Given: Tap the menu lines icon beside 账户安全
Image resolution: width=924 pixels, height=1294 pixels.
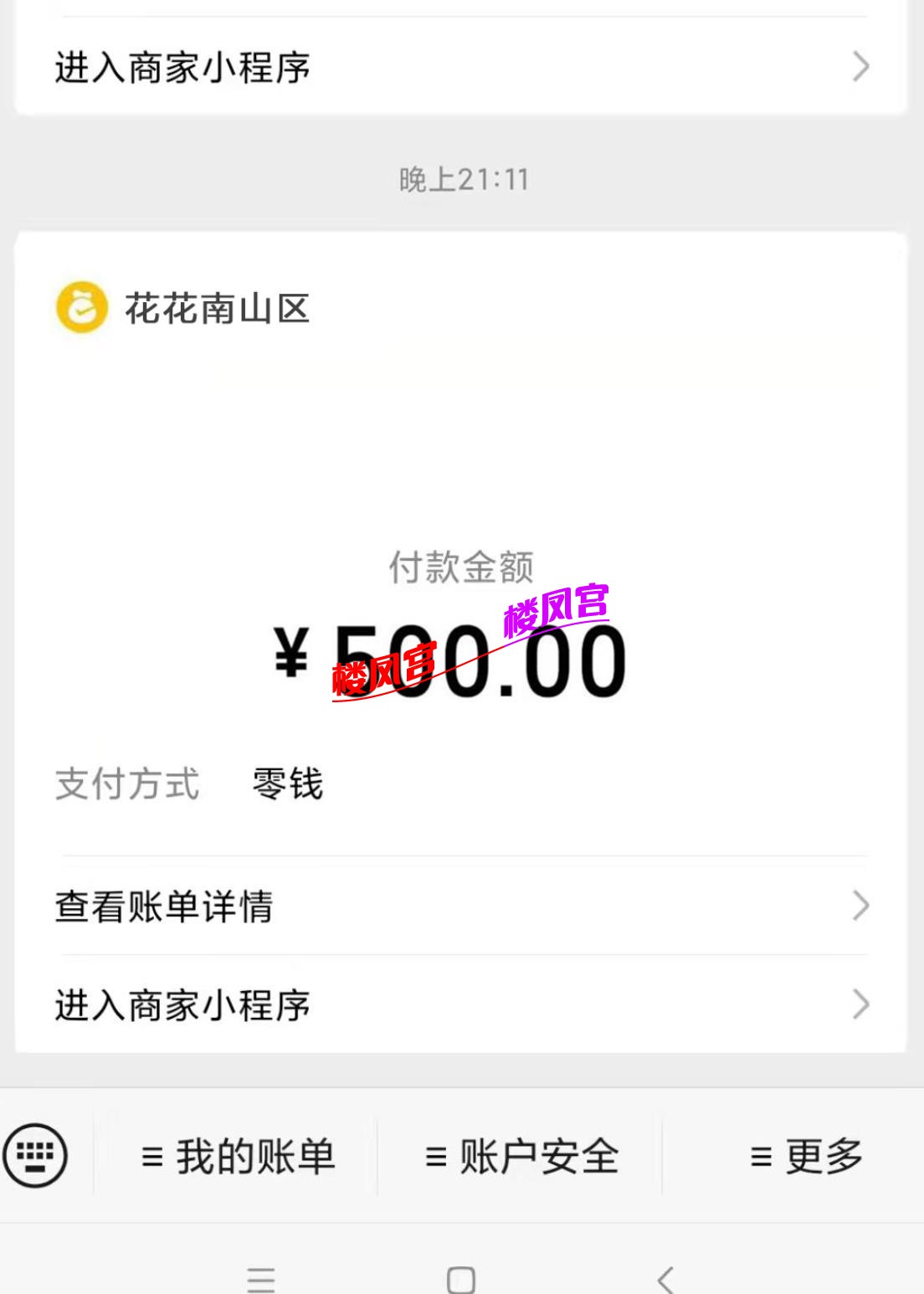Looking at the screenshot, I should tap(434, 1157).
